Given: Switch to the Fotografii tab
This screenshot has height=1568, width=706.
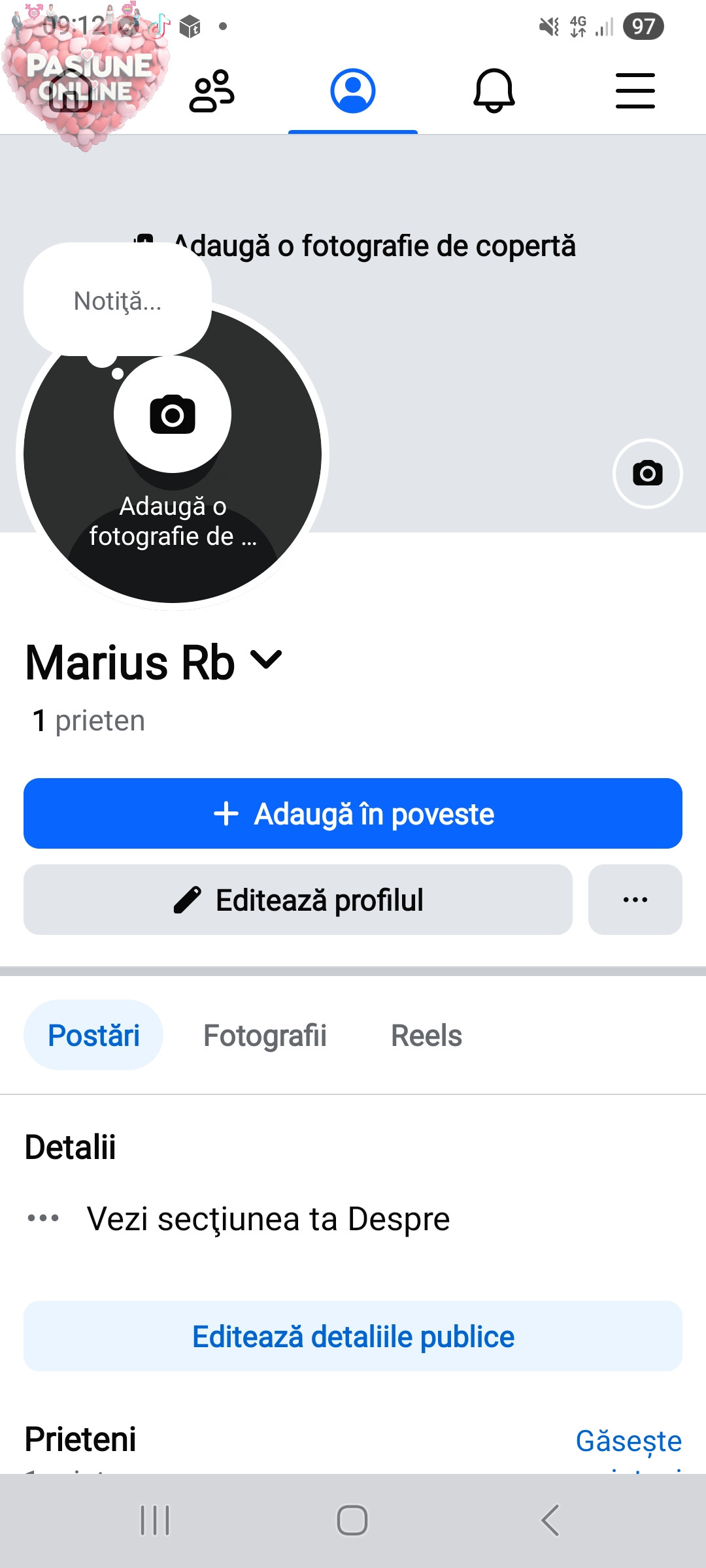Looking at the screenshot, I should (265, 1036).
